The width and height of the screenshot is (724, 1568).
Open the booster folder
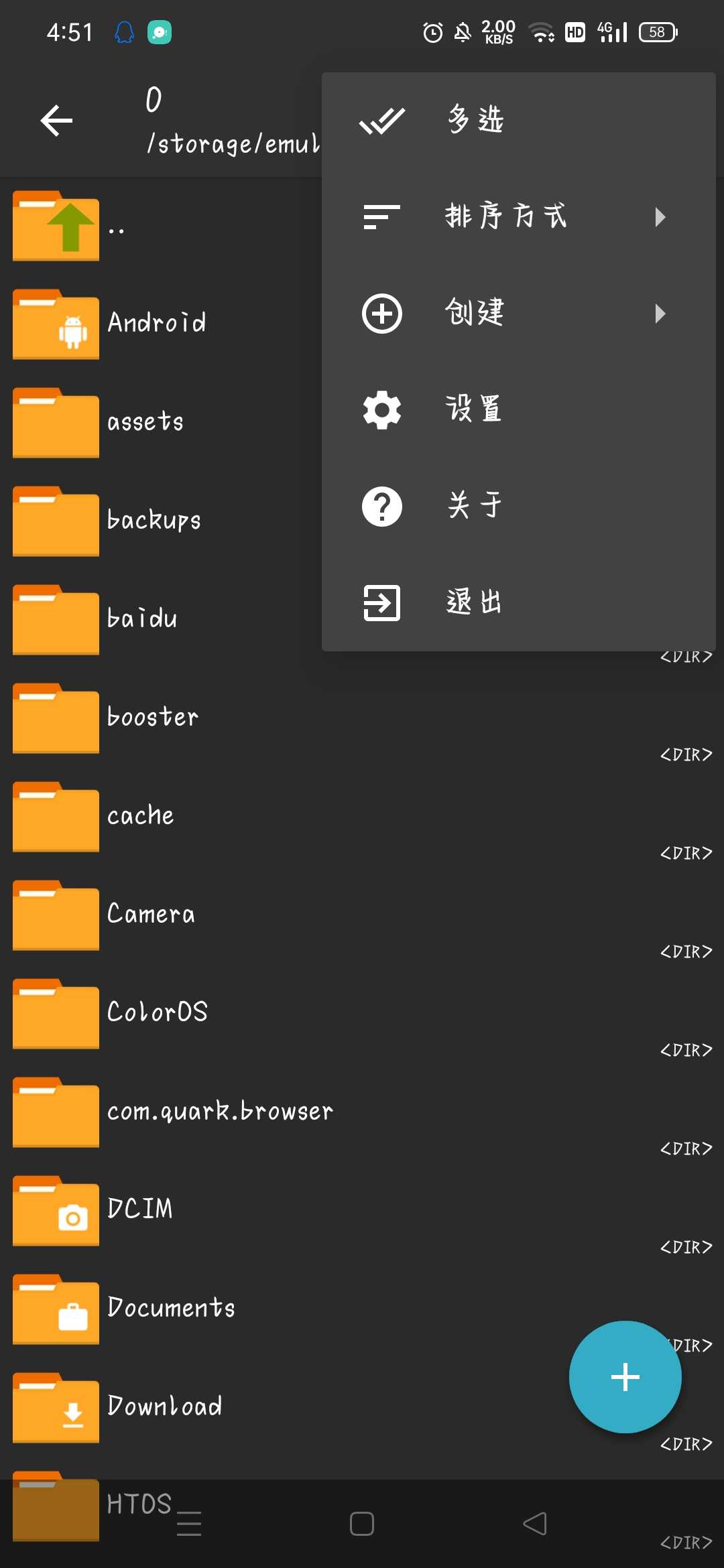(153, 718)
